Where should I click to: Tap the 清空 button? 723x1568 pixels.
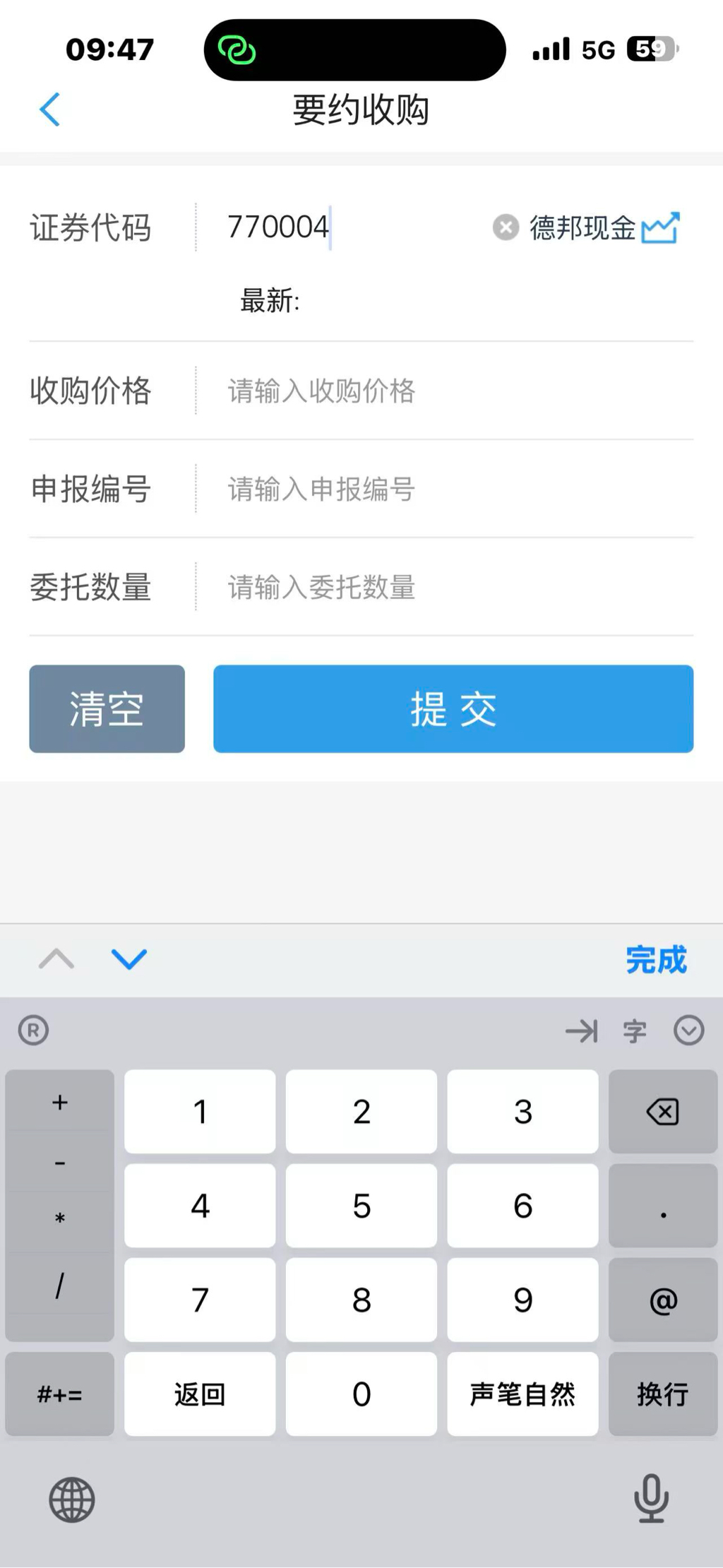[107, 708]
